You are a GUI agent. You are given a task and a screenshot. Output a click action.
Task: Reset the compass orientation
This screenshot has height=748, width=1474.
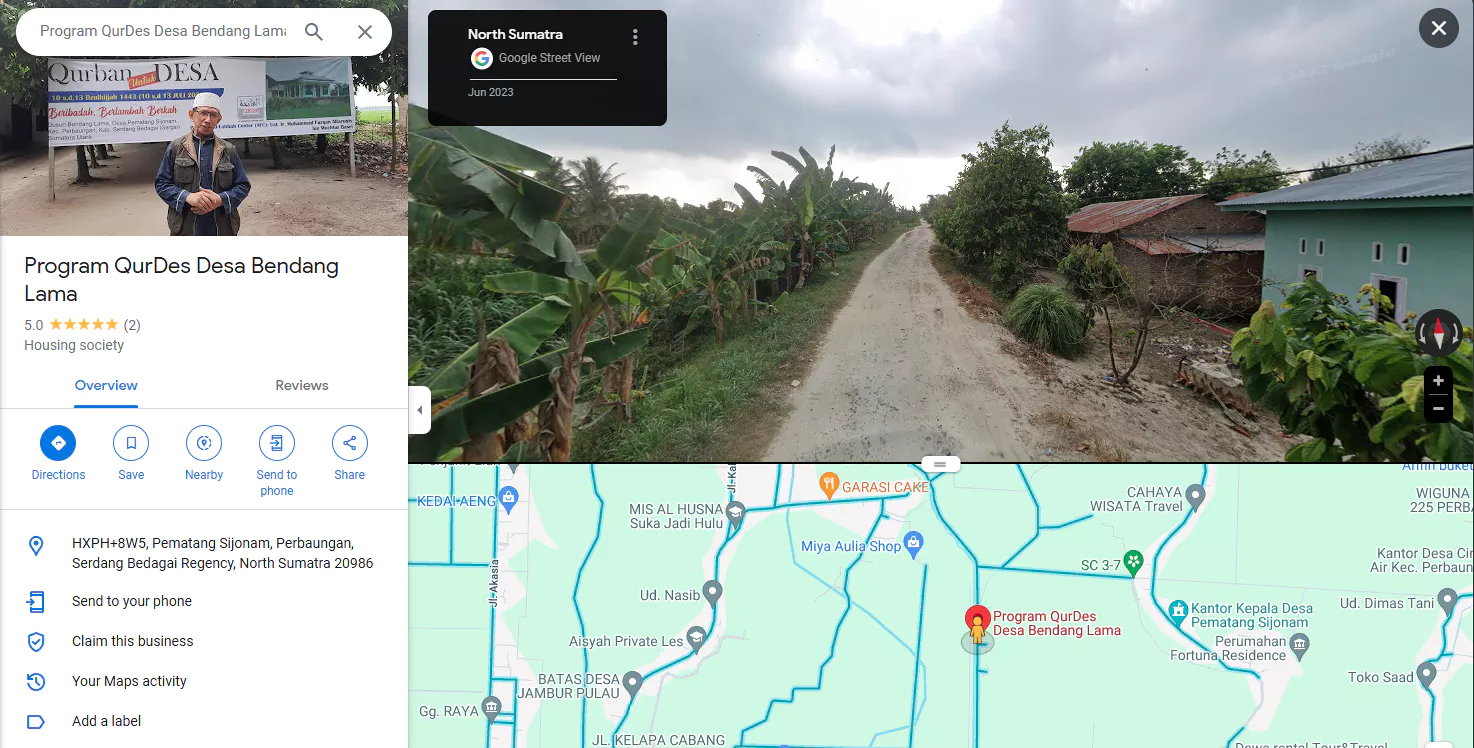tap(1438, 332)
